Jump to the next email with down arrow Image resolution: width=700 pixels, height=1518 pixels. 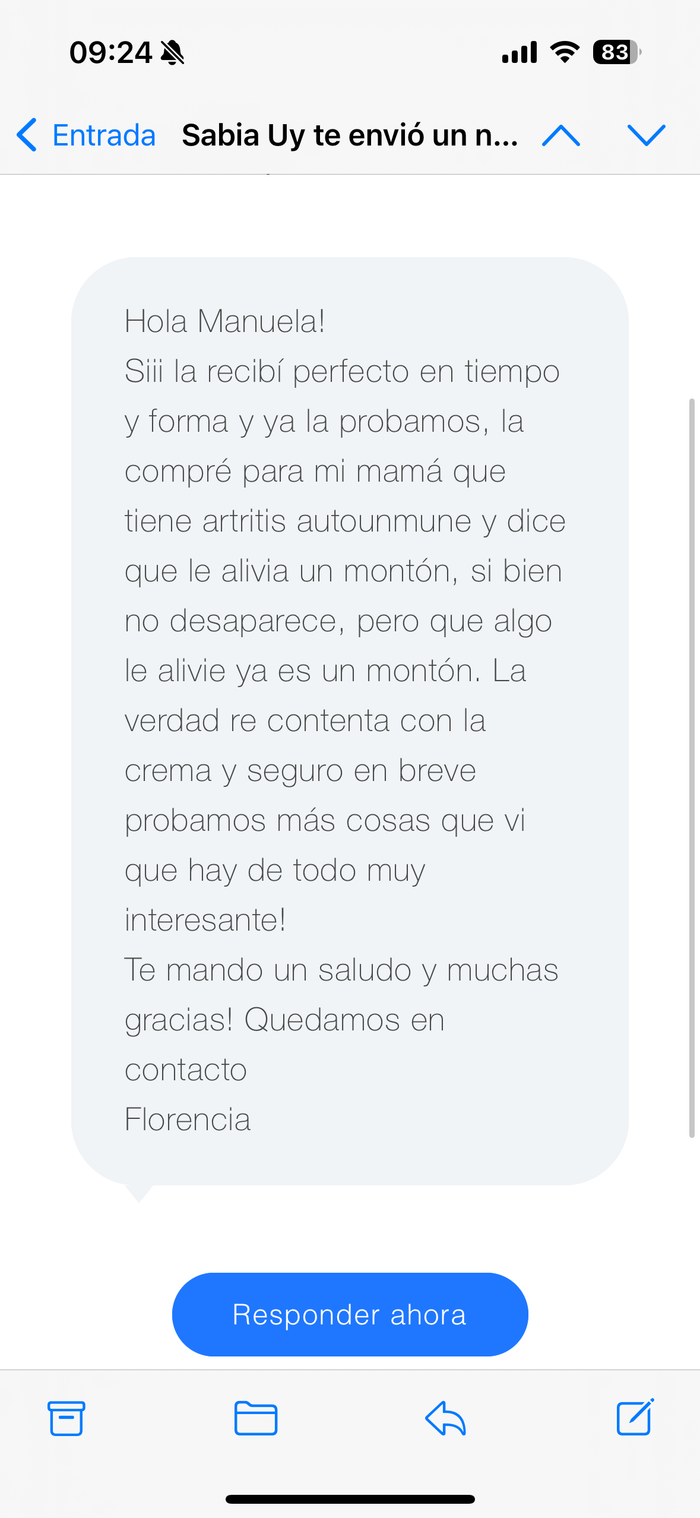[x=646, y=135]
